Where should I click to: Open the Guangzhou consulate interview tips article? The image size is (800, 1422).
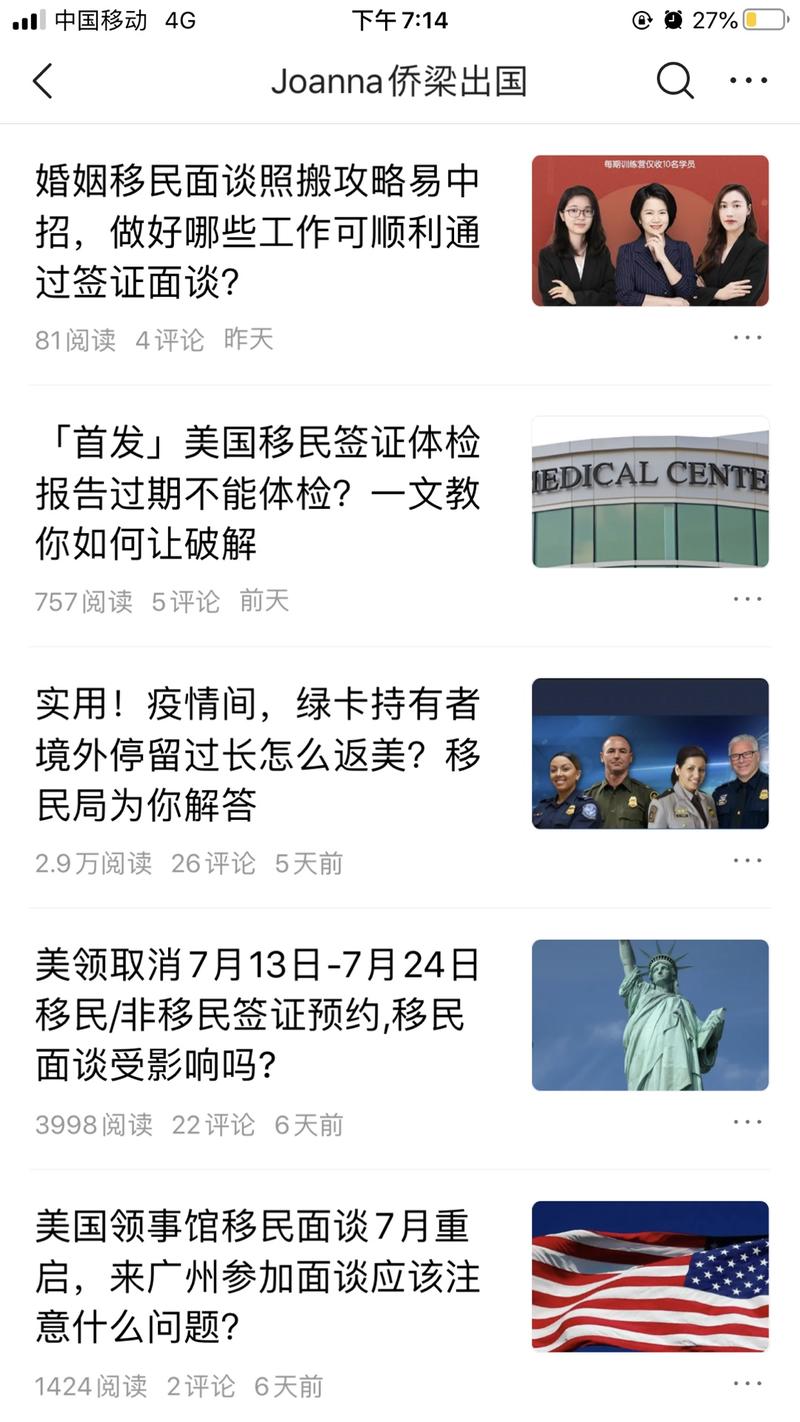click(255, 1277)
